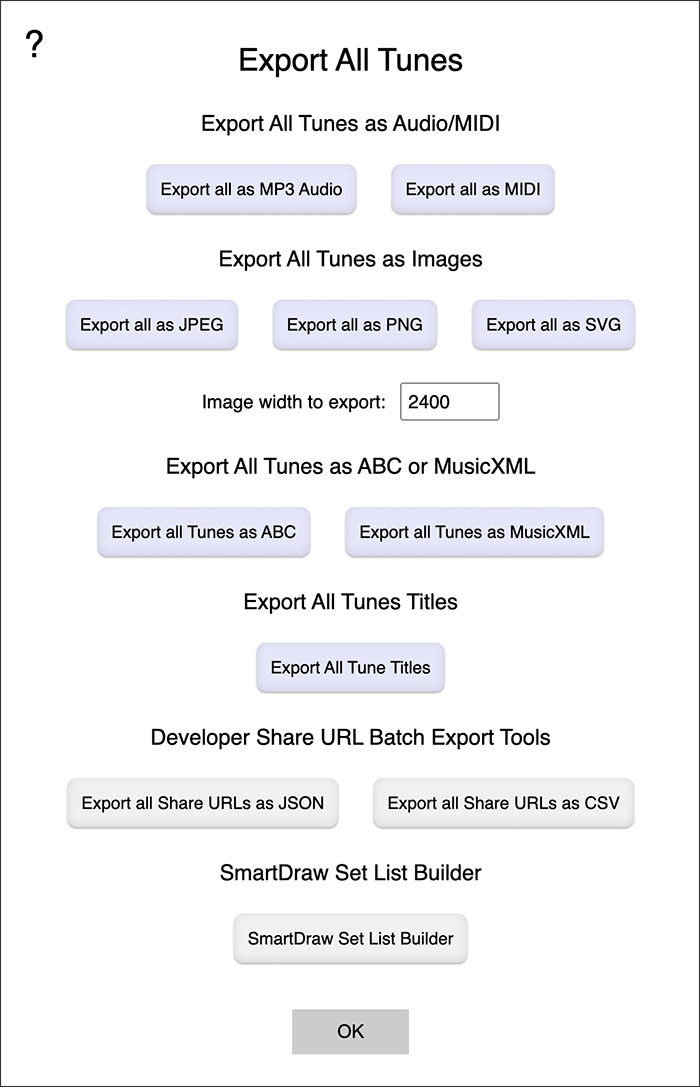This screenshot has width=700, height=1087.
Task: Export all as MP3 Audio
Action: coord(251,189)
